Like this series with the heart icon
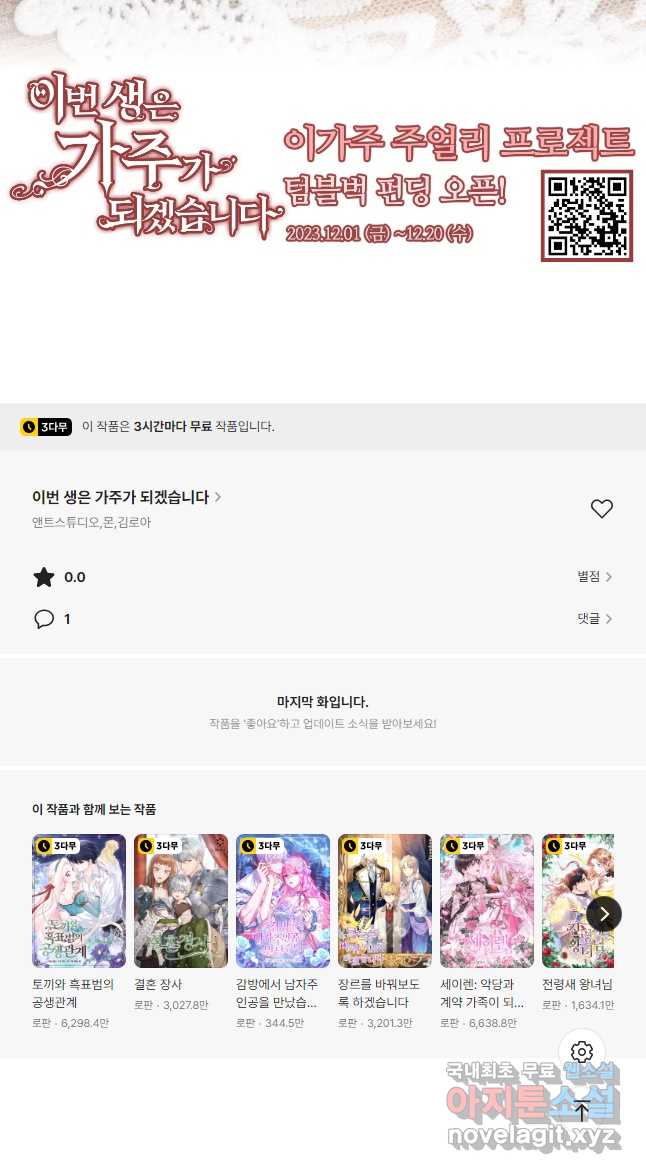This screenshot has width=646, height=1174. (601, 508)
